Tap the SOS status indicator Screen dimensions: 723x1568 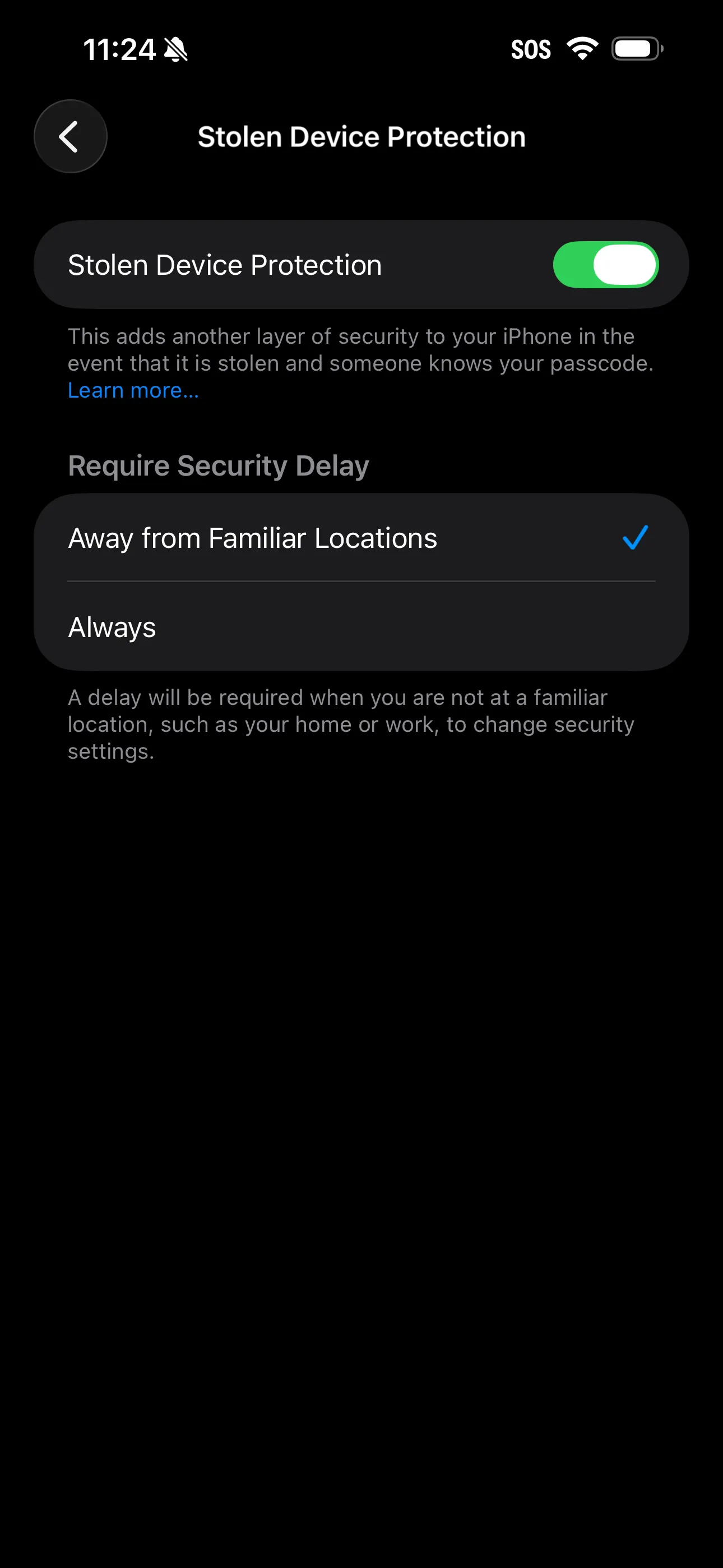(x=531, y=49)
